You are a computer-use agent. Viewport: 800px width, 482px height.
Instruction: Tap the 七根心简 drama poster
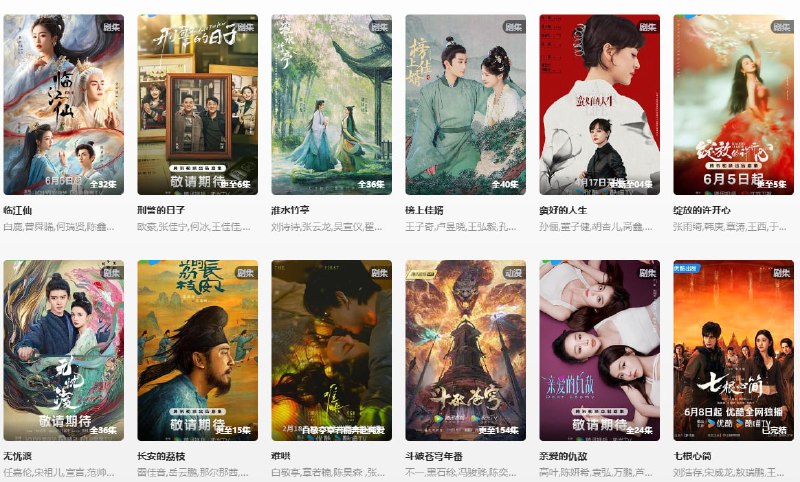coord(734,350)
